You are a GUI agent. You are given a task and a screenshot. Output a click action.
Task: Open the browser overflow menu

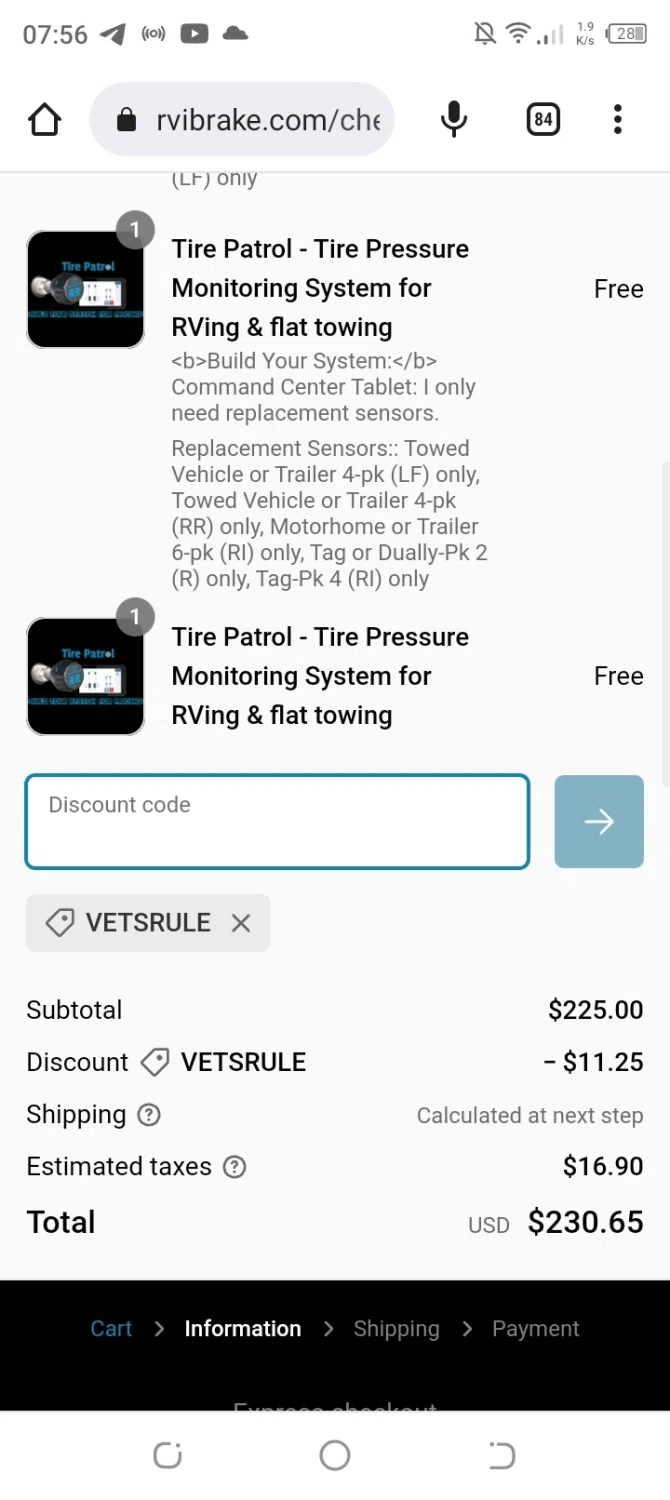coord(618,120)
